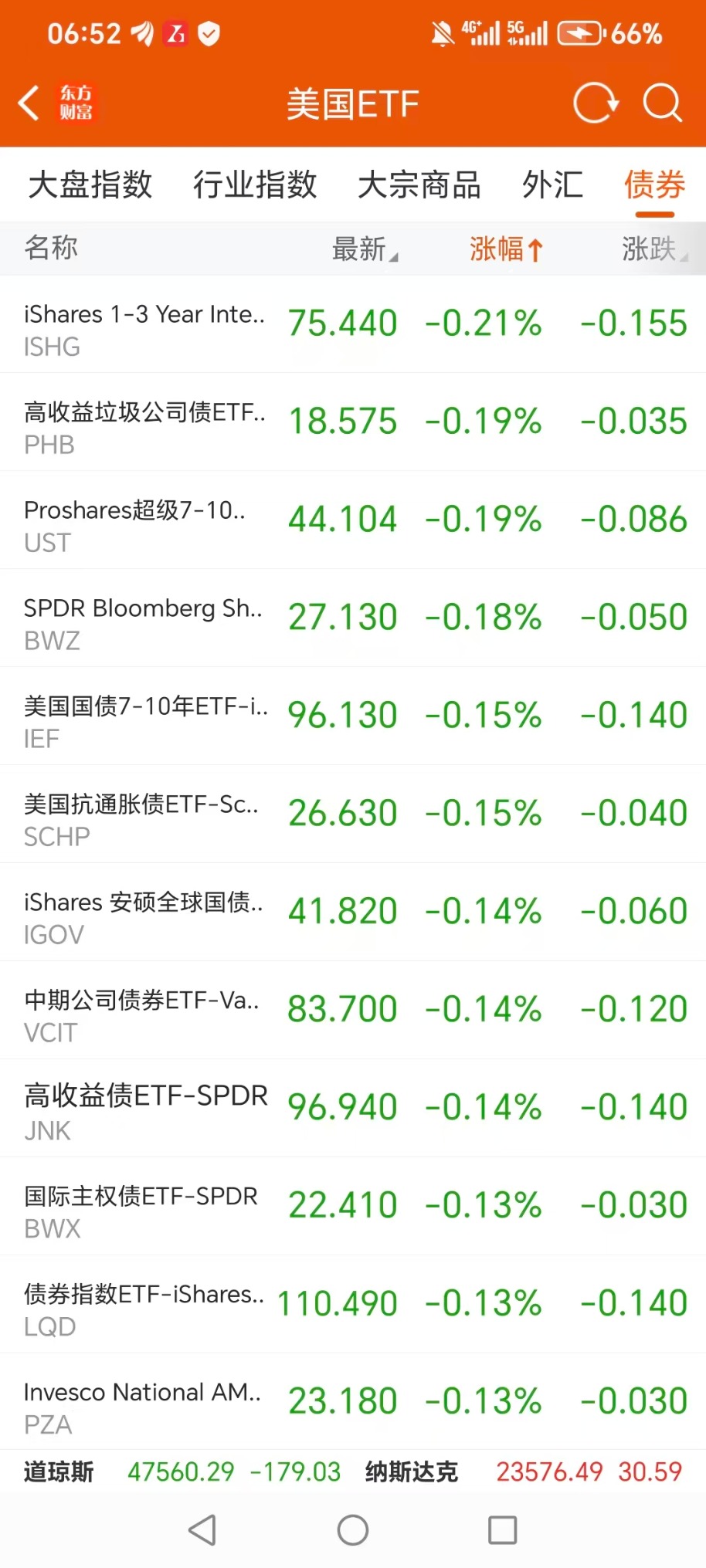The height and width of the screenshot is (1568, 706).
Task: Go back from the 美国ETF page
Action: [29, 103]
